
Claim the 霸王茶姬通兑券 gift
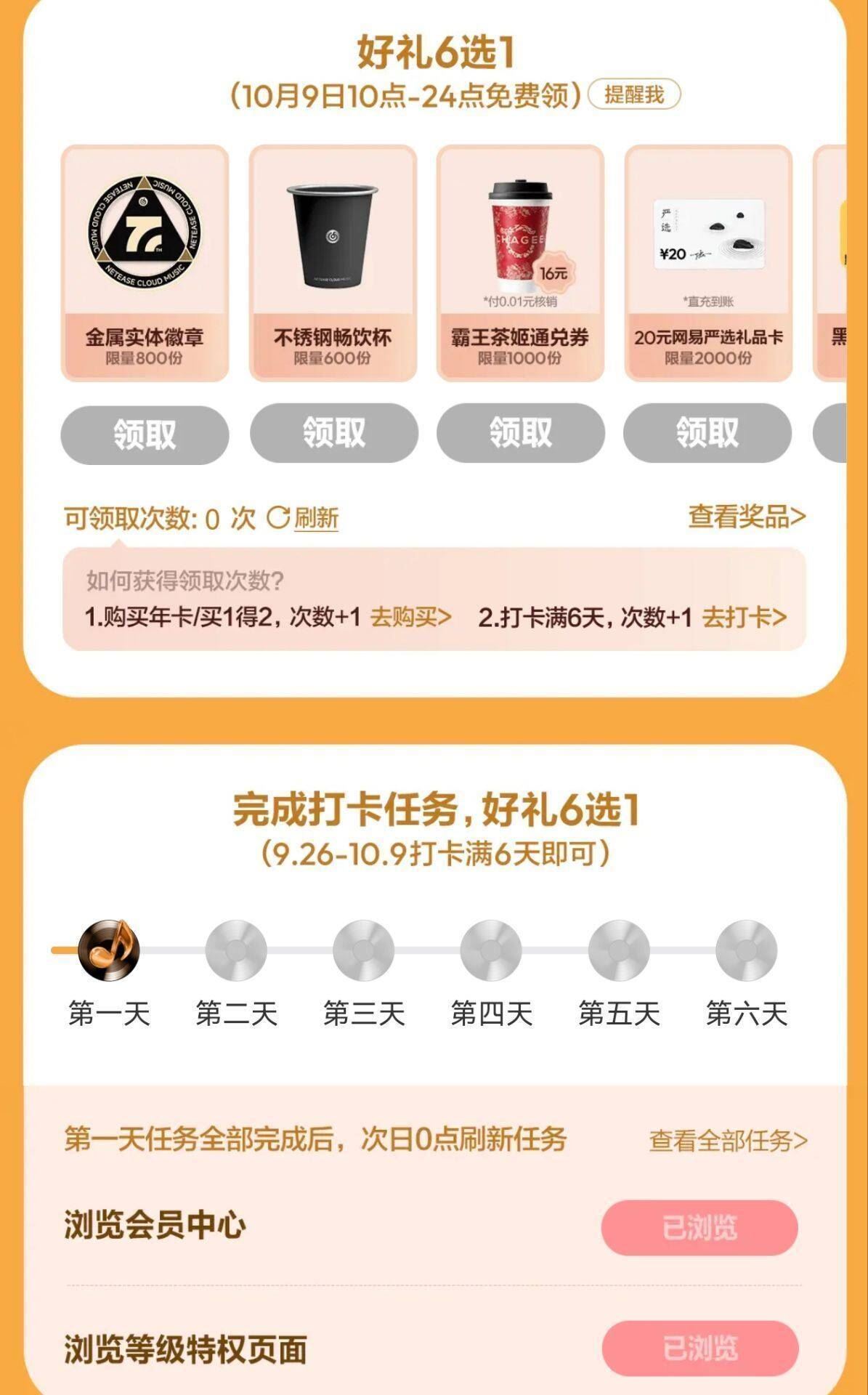pyautogui.click(x=520, y=433)
